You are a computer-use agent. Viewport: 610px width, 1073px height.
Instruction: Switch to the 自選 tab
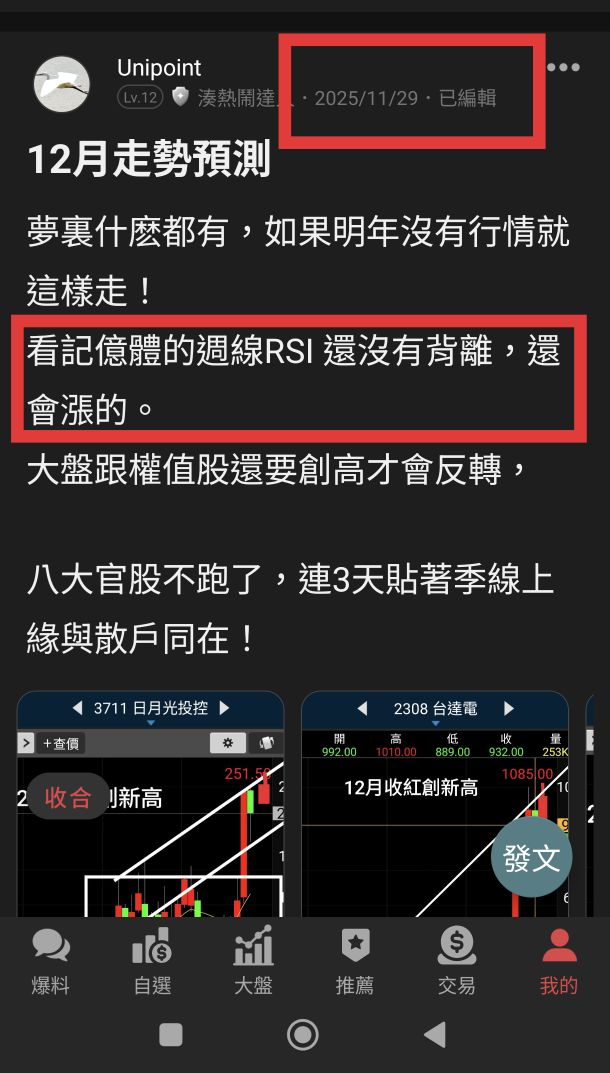point(152,961)
